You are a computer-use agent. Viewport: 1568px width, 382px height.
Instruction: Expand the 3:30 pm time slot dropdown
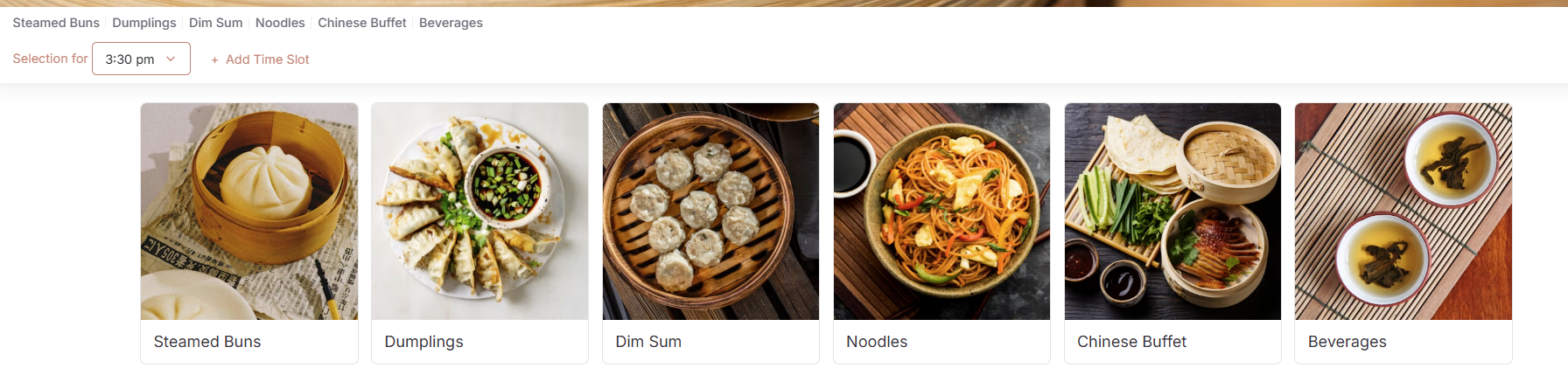141,59
